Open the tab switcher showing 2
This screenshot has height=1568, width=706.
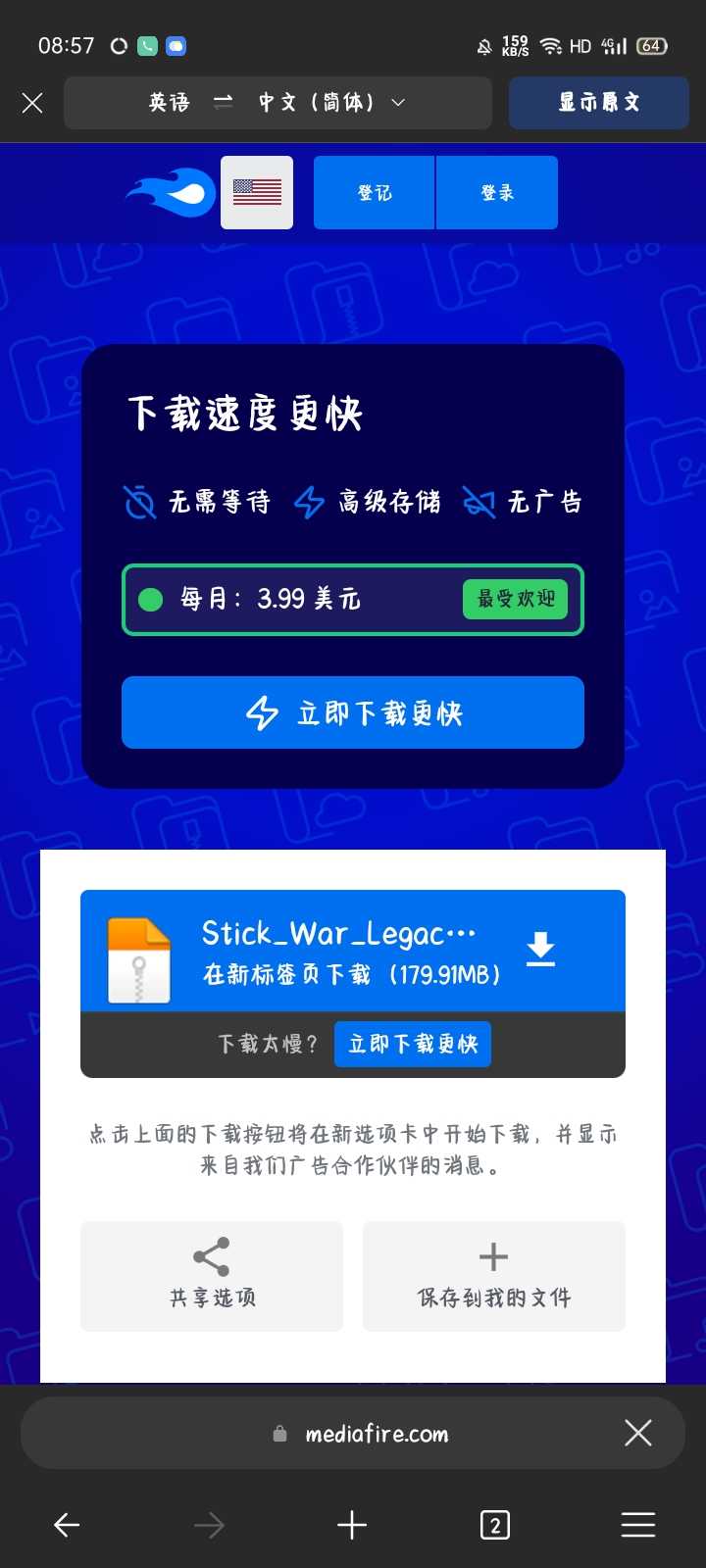pyautogui.click(x=495, y=1525)
